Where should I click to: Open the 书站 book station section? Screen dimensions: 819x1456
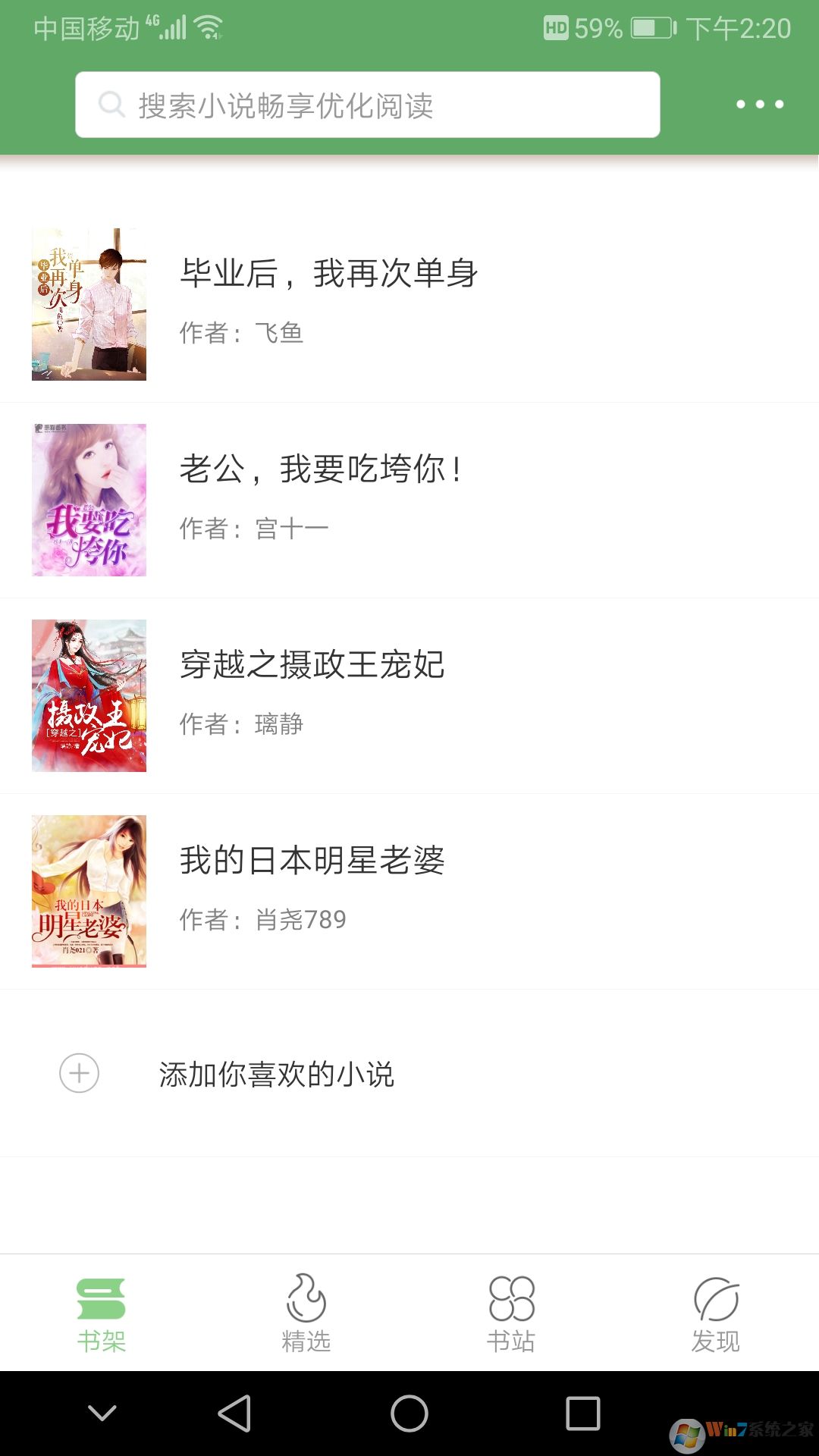[x=512, y=1312]
